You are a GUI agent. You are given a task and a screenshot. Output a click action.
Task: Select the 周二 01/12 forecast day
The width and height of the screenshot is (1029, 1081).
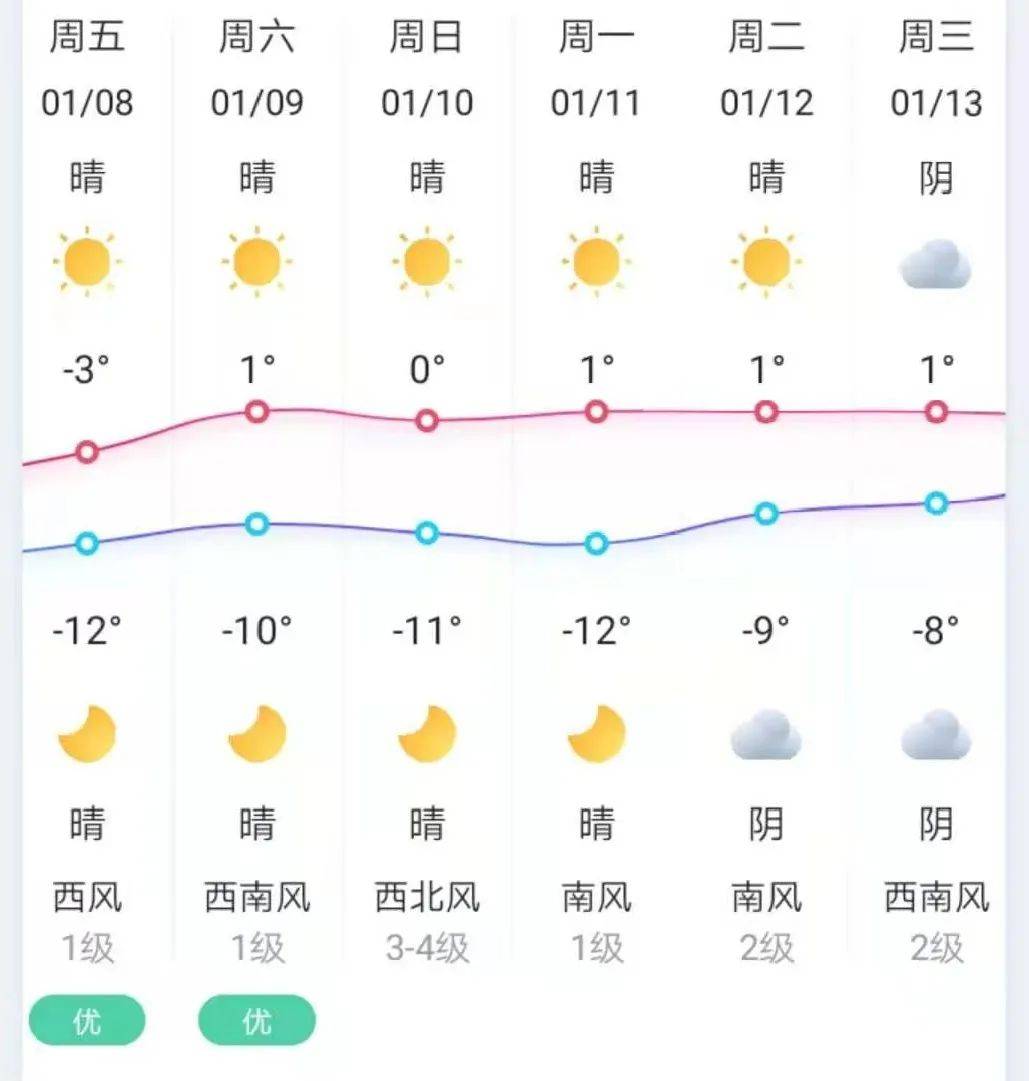click(766, 70)
